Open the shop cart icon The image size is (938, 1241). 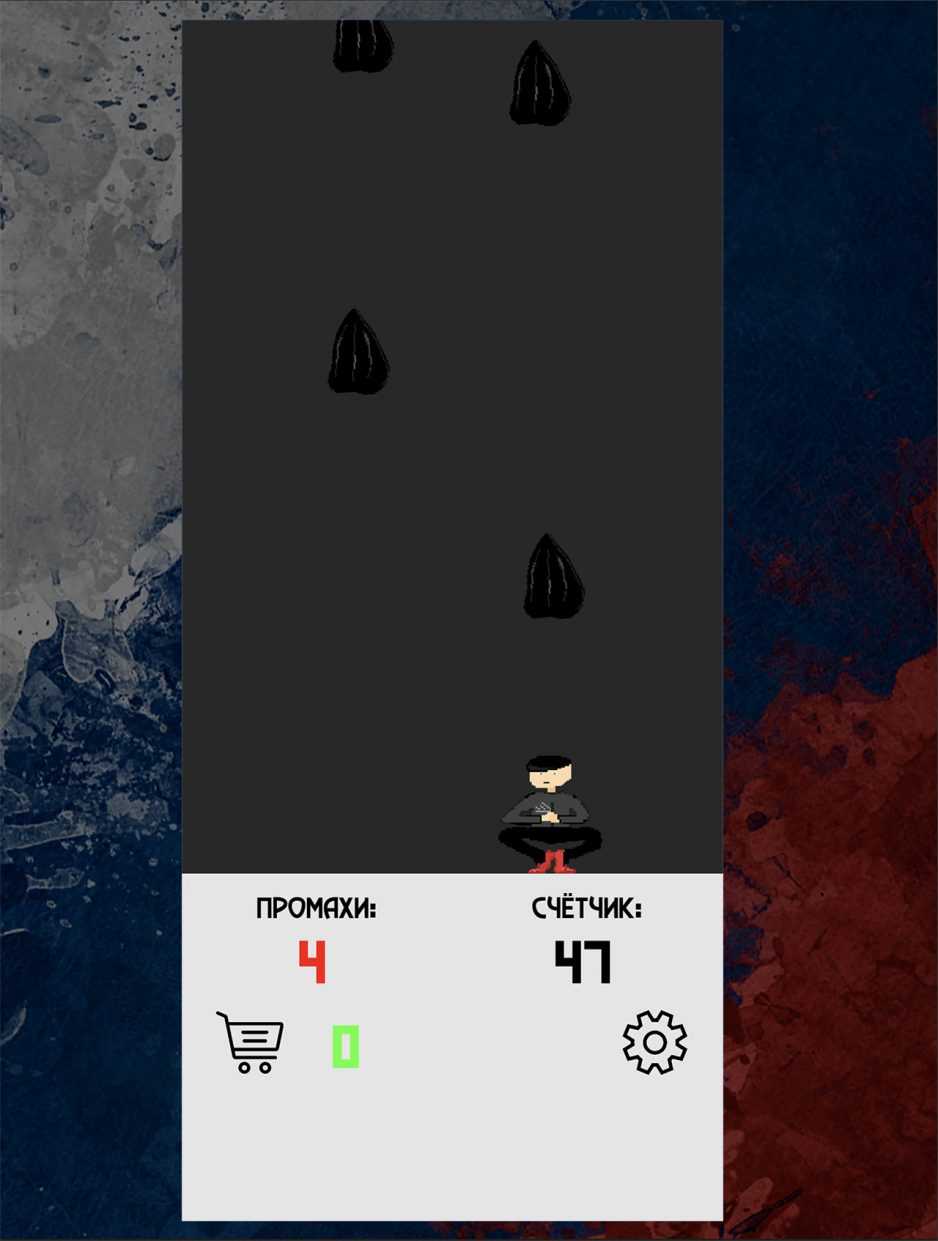(251, 1043)
